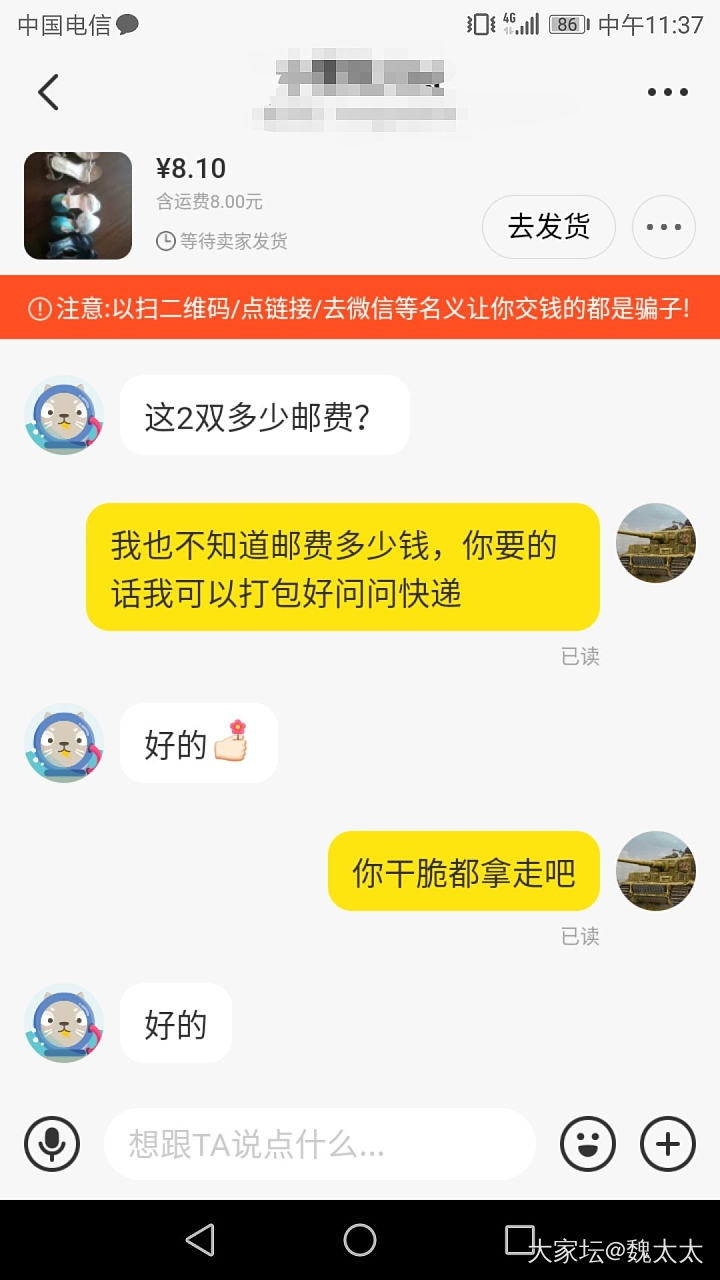
Task: Tap the system back triangle
Action: (201, 1240)
